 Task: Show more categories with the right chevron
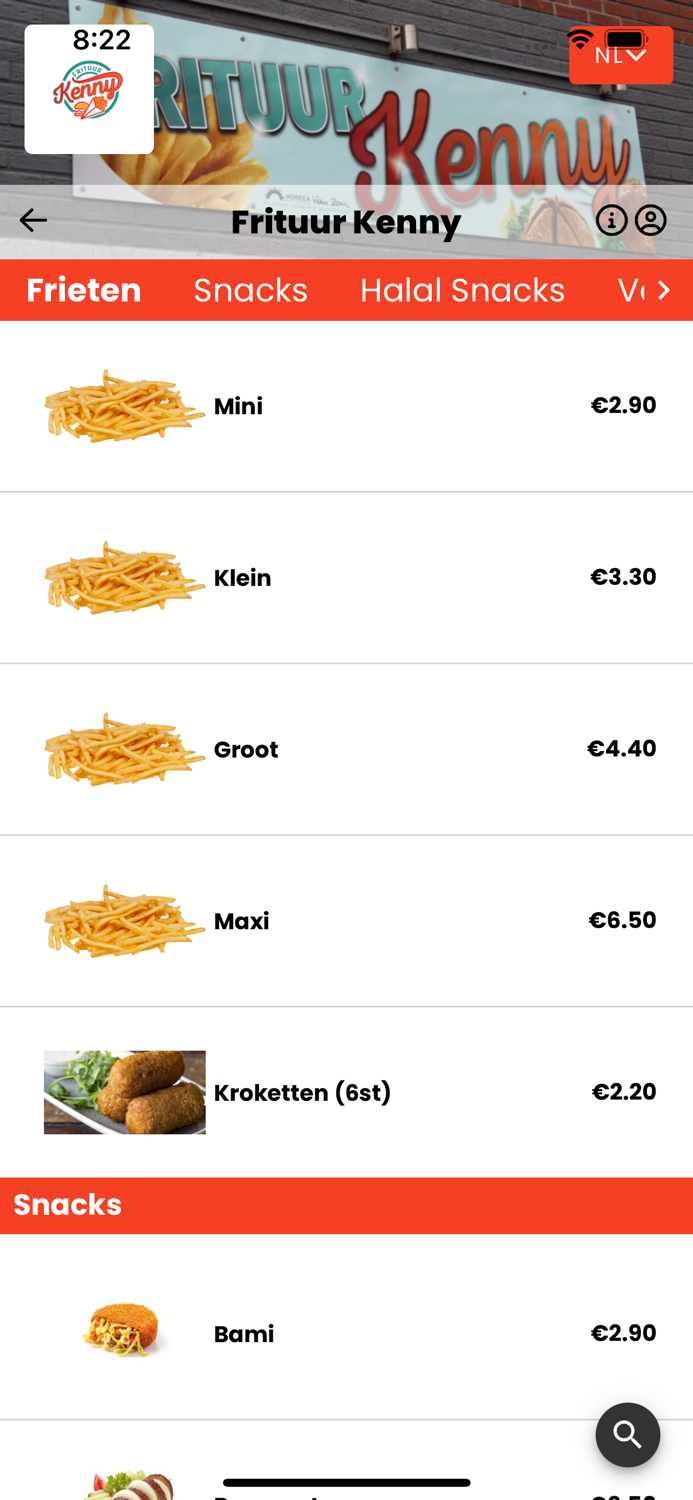664,290
